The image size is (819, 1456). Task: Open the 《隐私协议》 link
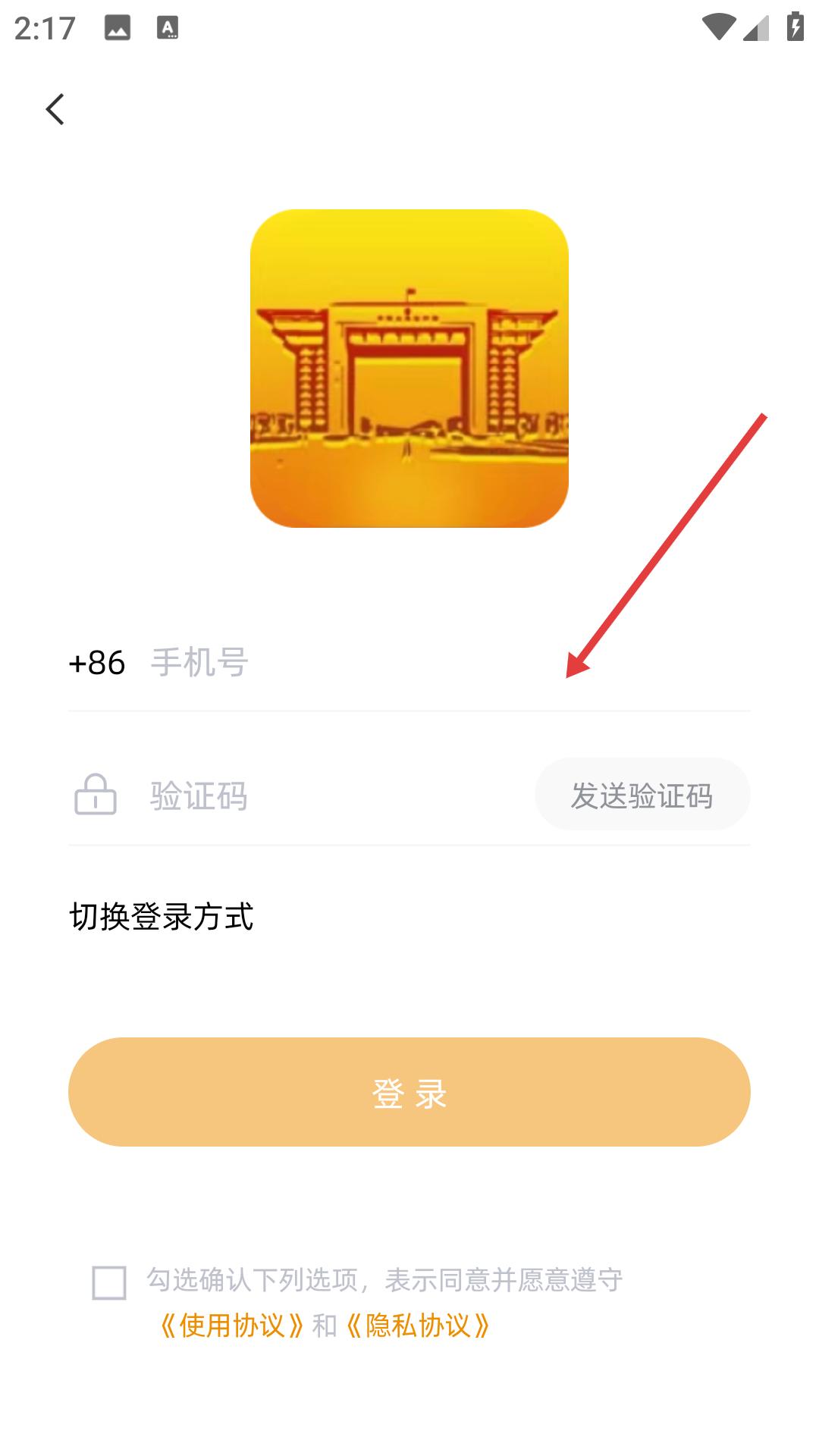pyautogui.click(x=418, y=1326)
